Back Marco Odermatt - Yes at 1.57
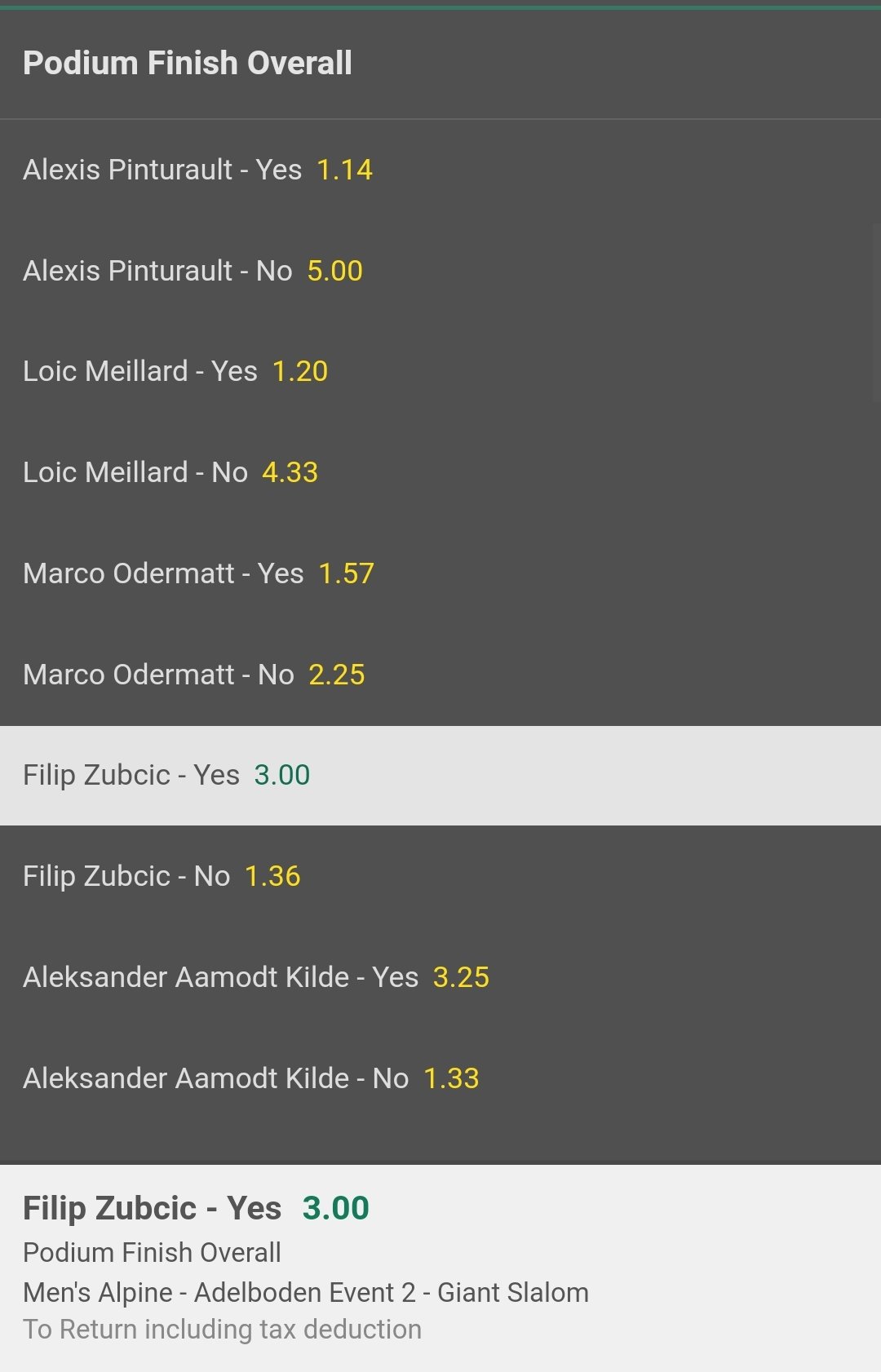881x1372 pixels. 199,573
